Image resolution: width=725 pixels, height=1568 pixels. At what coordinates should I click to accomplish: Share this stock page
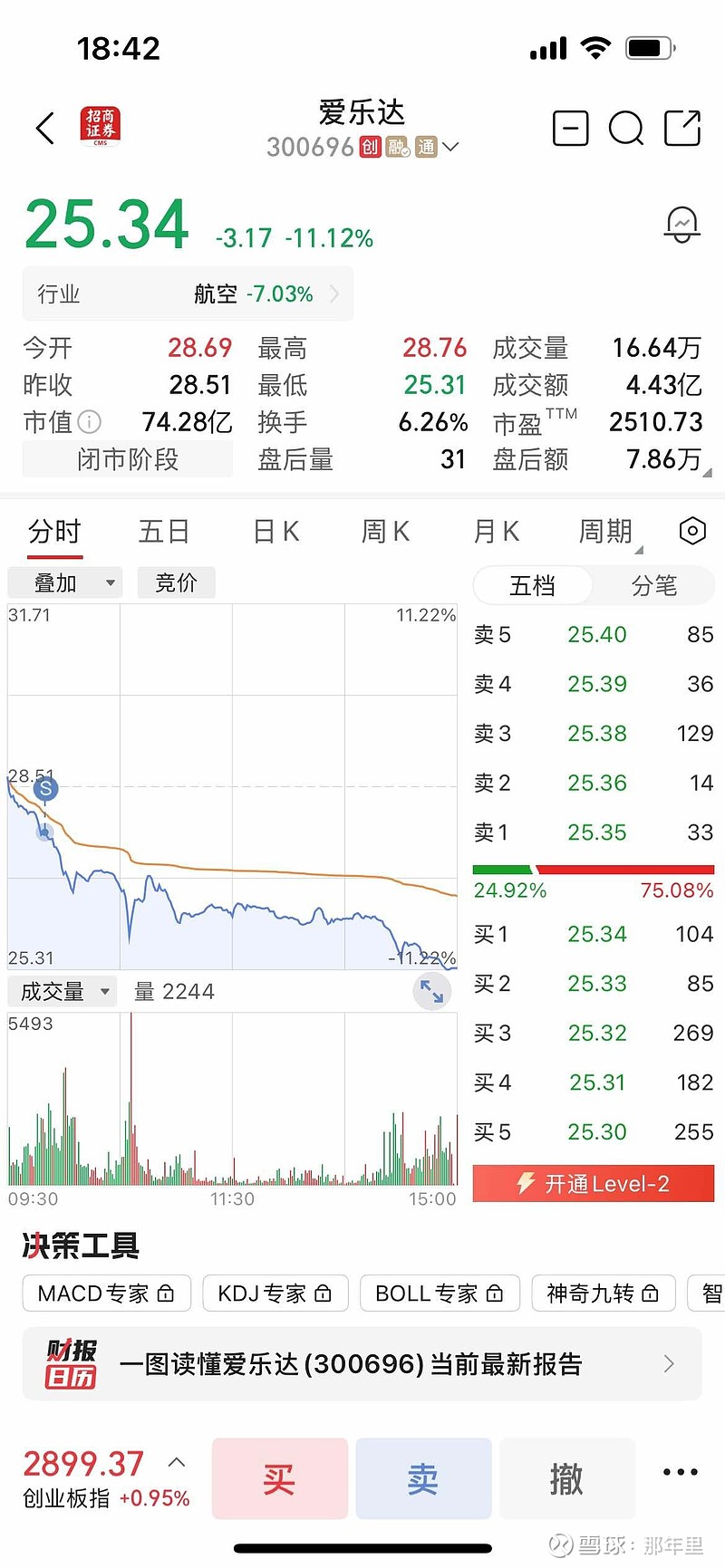682,129
